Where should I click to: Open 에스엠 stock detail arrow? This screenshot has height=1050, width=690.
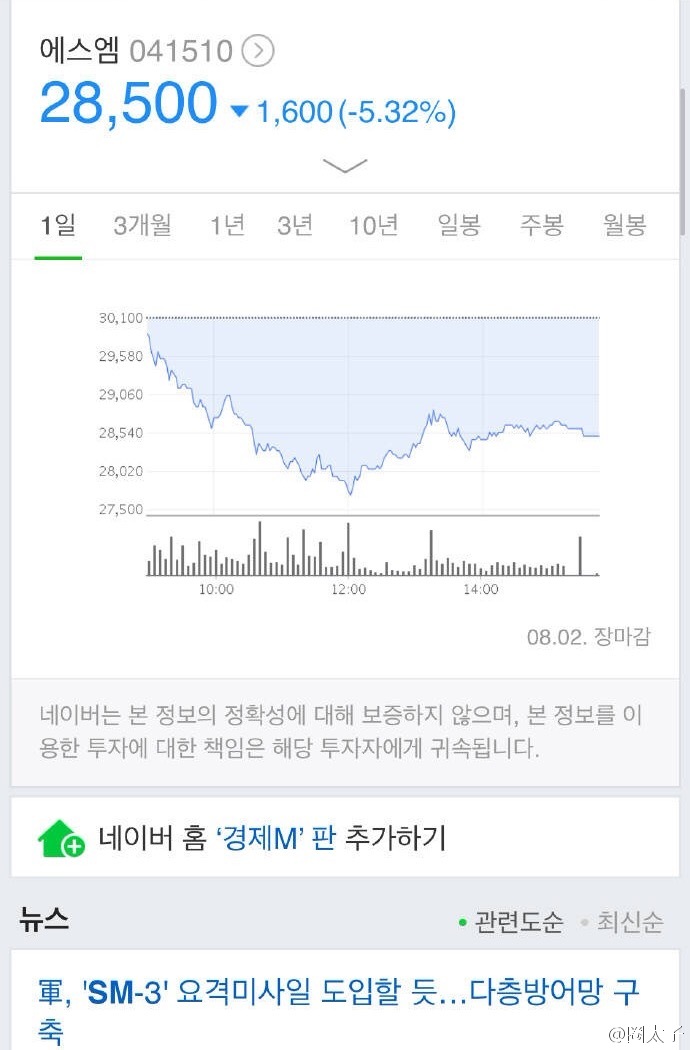(x=258, y=50)
